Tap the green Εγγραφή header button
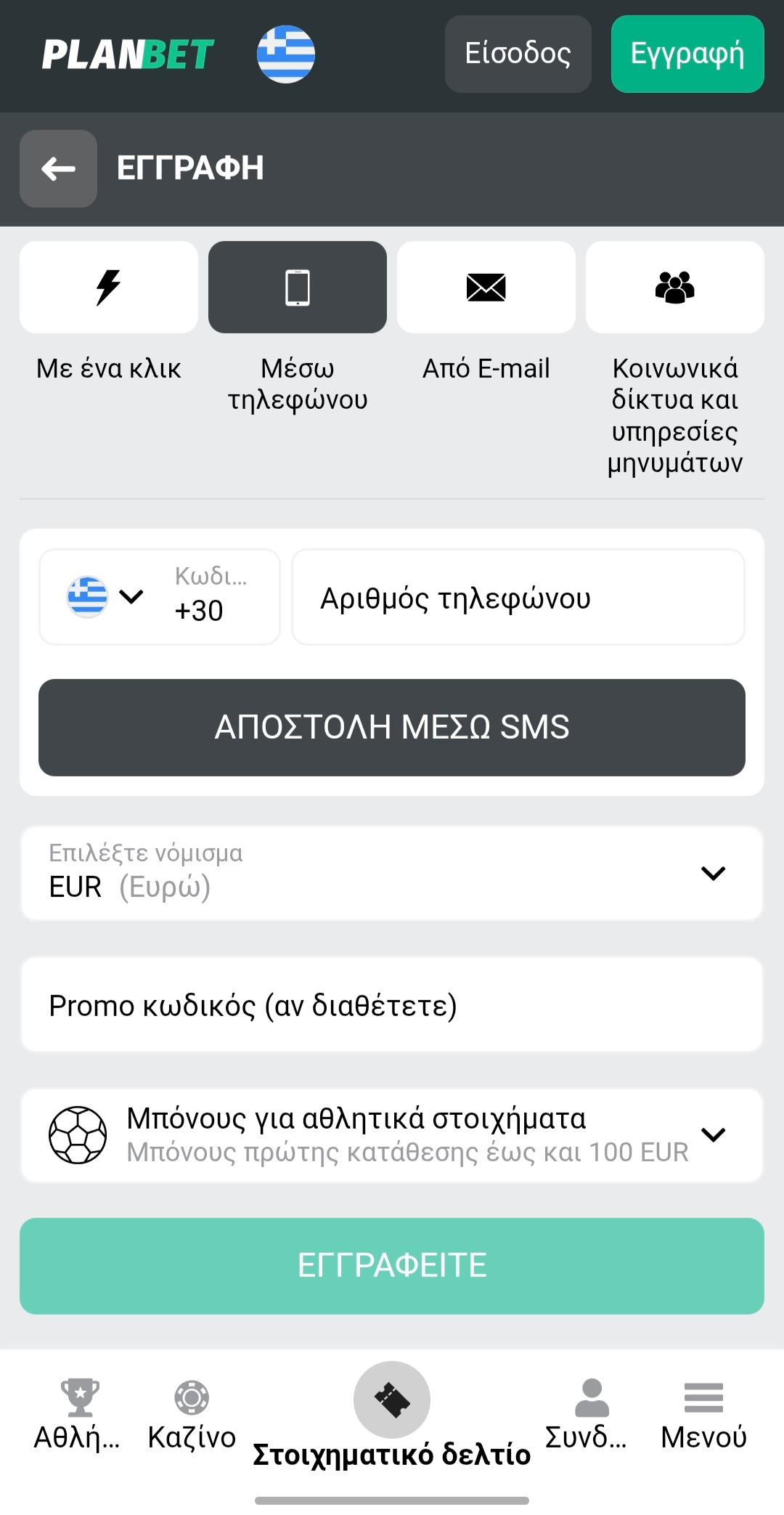Screen dimensions: 784x1515 (x=687, y=54)
